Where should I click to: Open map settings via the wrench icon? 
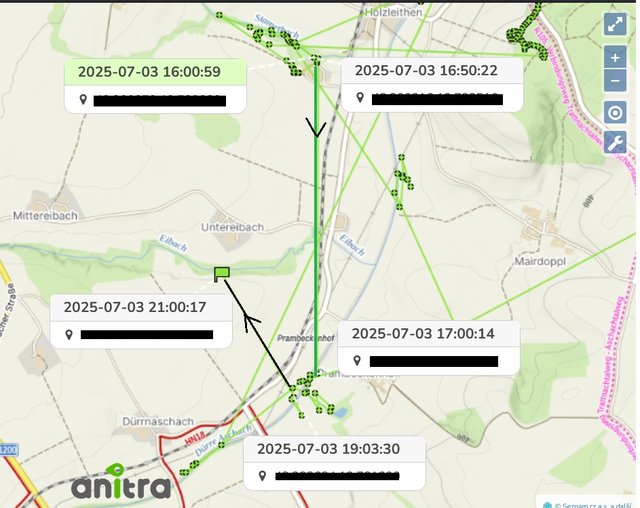click(615, 144)
